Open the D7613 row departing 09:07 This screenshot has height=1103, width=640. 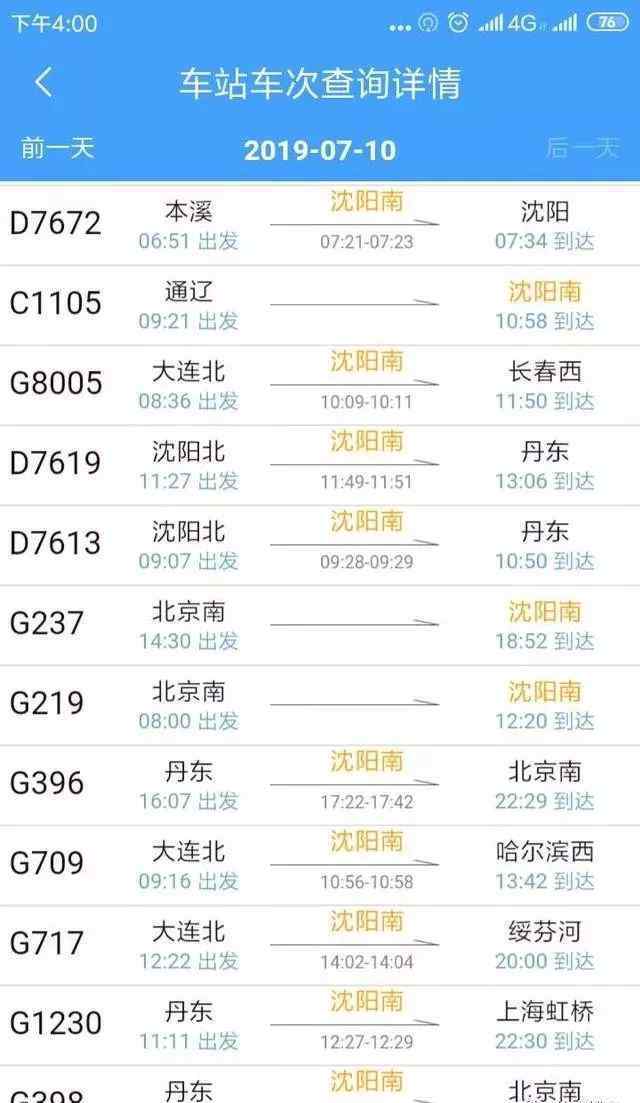[x=320, y=545]
